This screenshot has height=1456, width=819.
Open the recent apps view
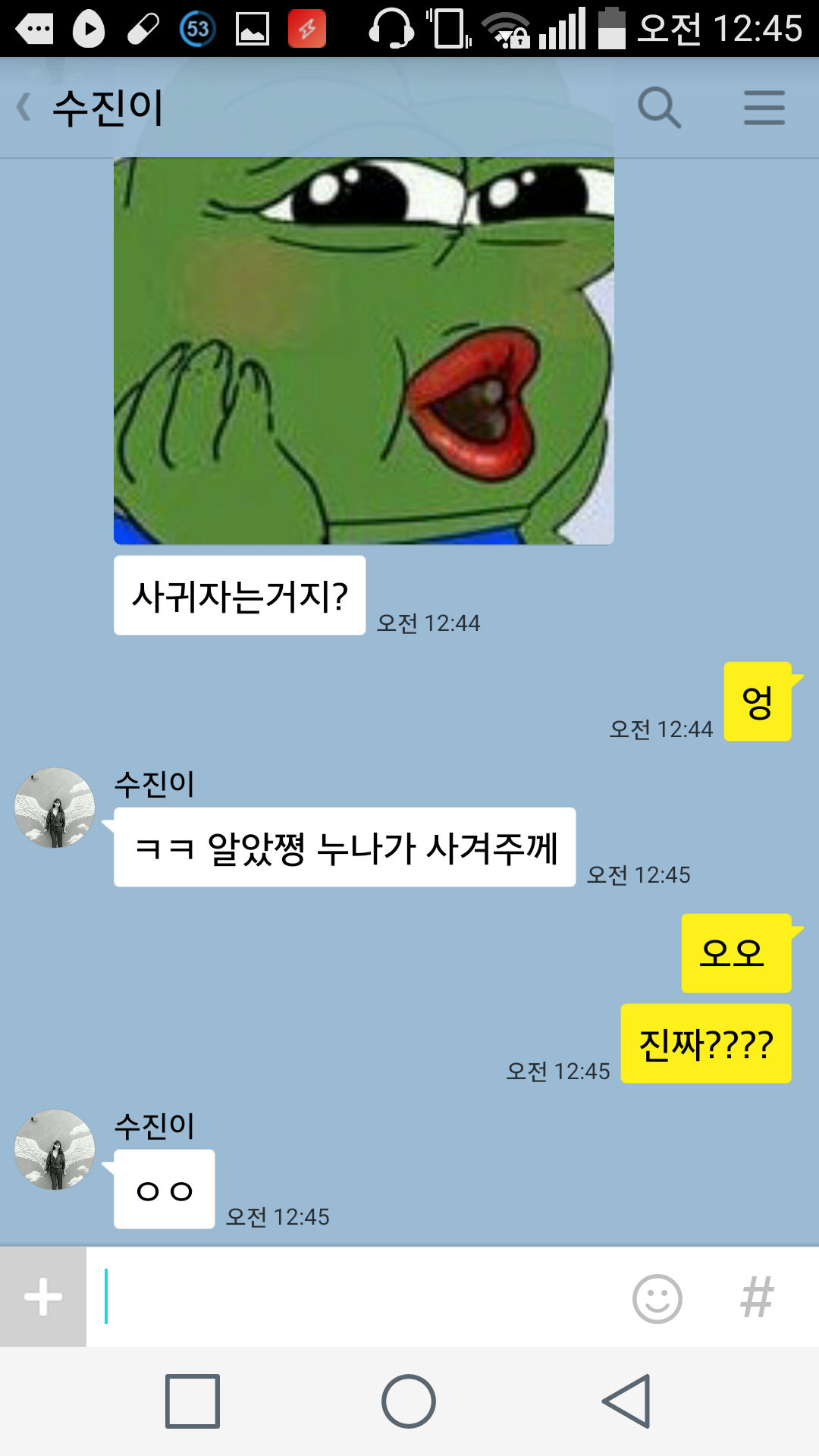[x=193, y=1401]
